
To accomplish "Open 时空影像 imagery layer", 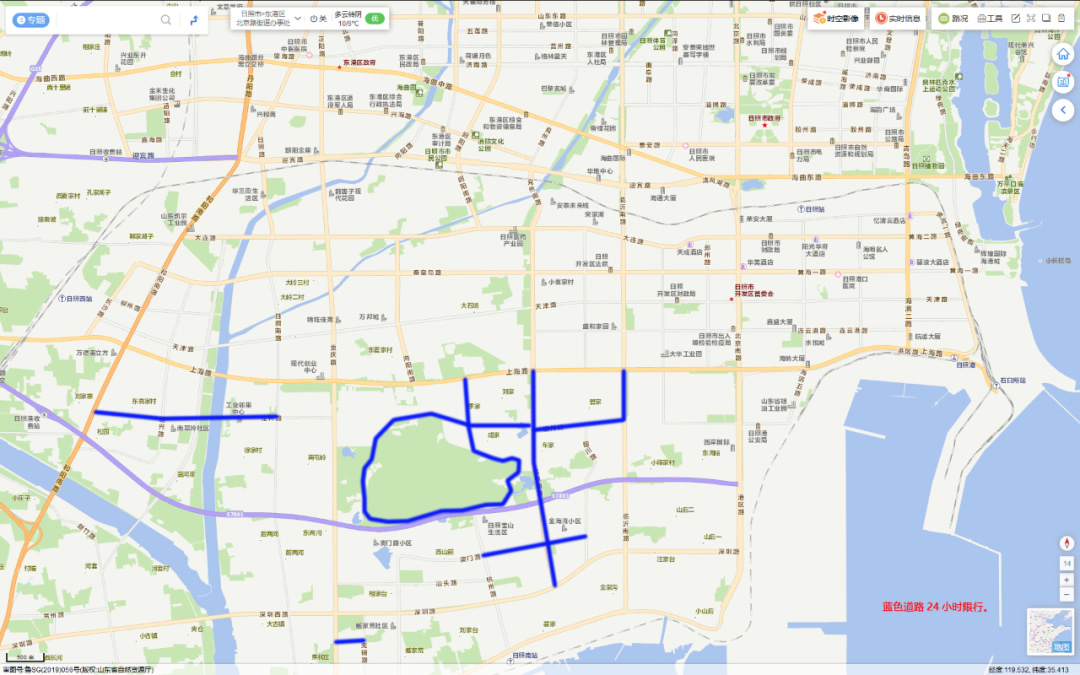I will [836, 18].
